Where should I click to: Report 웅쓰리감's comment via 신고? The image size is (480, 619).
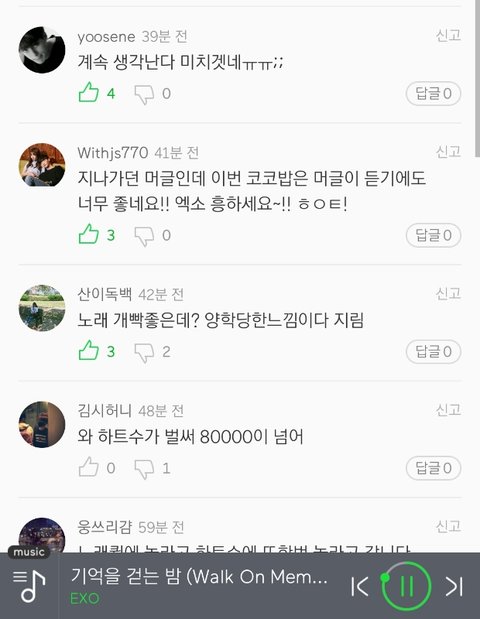point(448,526)
